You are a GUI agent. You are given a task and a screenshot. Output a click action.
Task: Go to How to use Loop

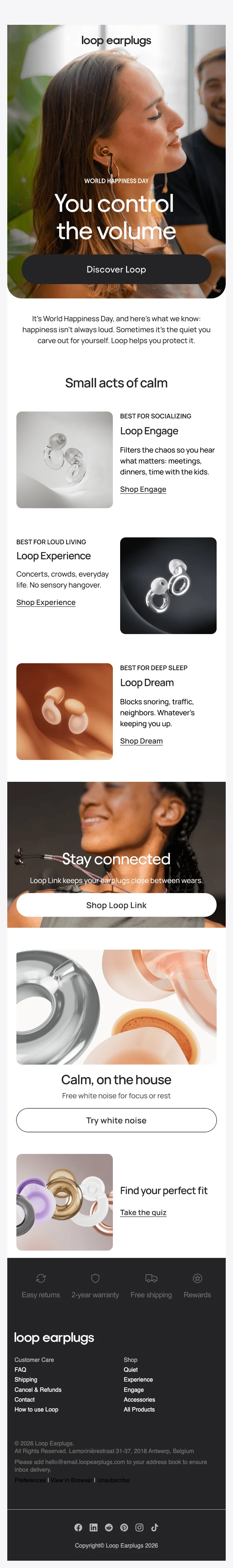tap(36, 1410)
